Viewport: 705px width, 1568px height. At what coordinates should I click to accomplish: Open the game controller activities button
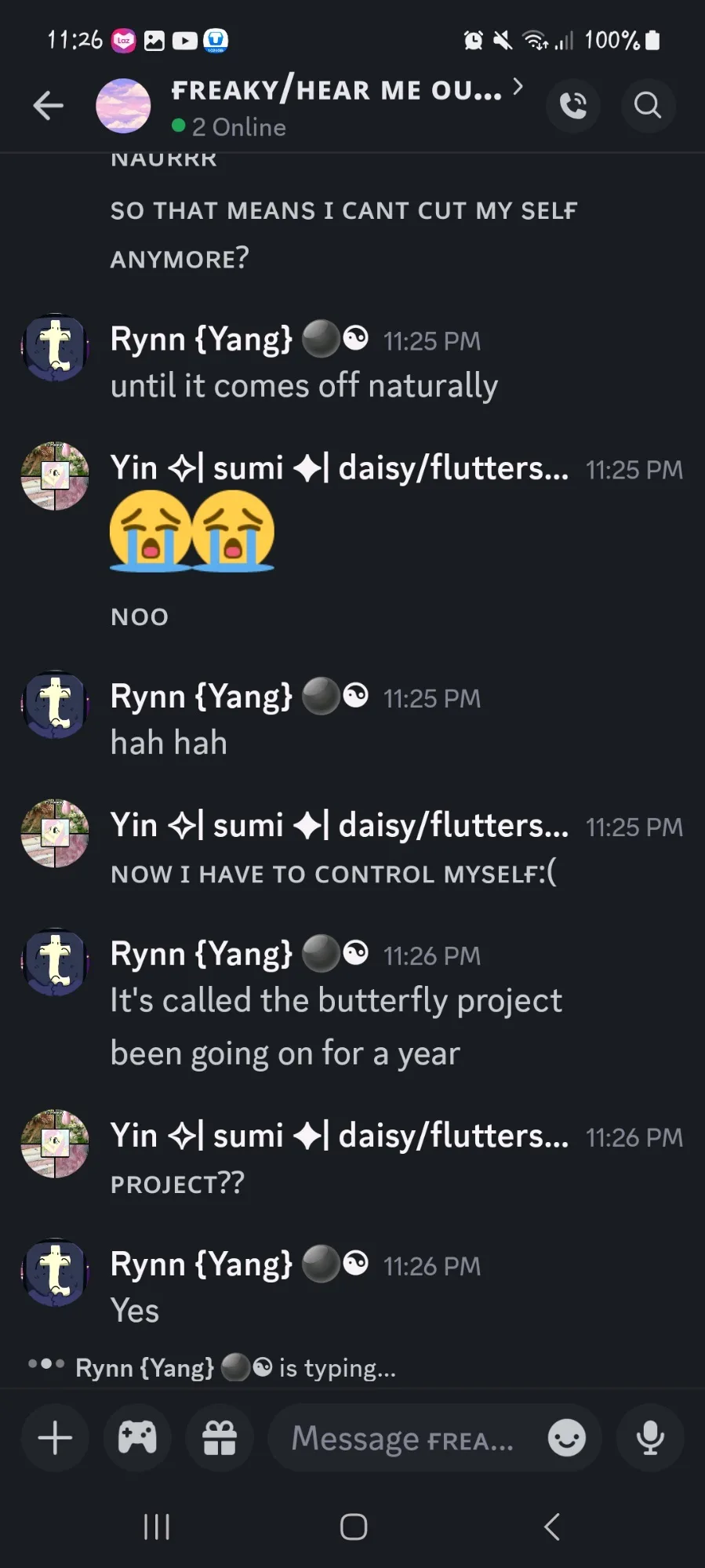click(x=137, y=1438)
